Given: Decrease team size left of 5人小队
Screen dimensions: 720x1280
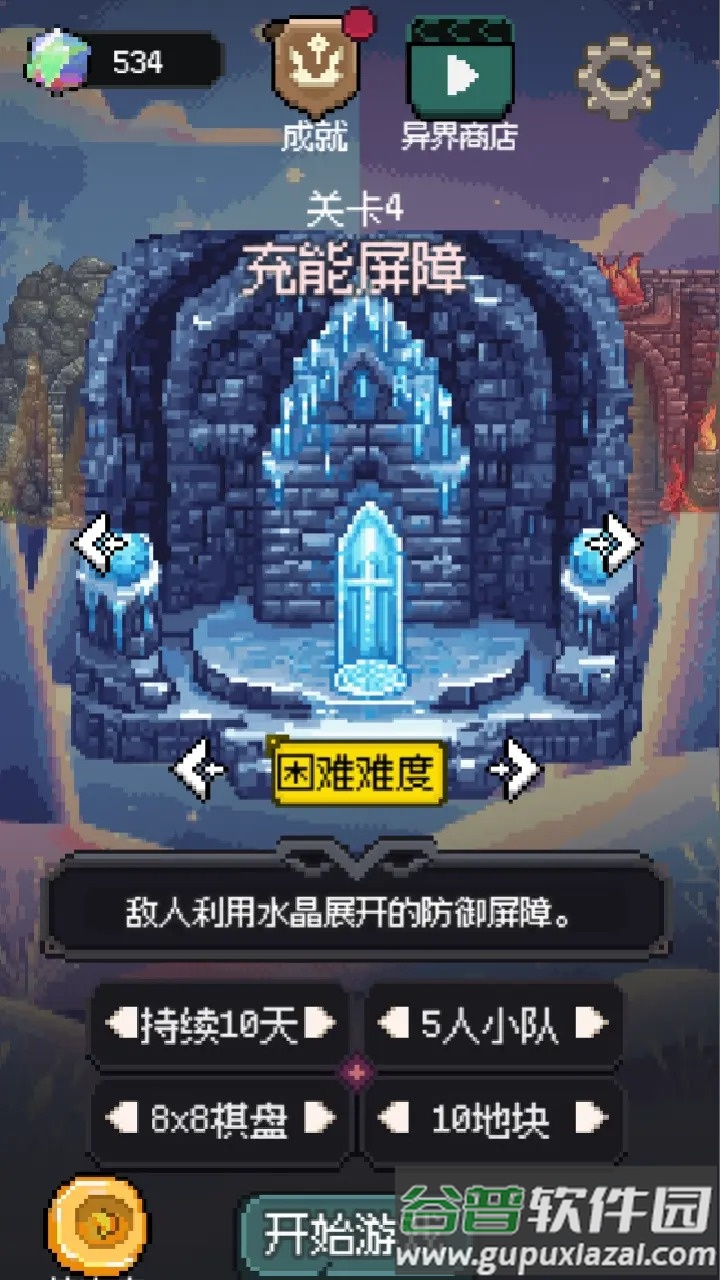Looking at the screenshot, I should tap(392, 1023).
